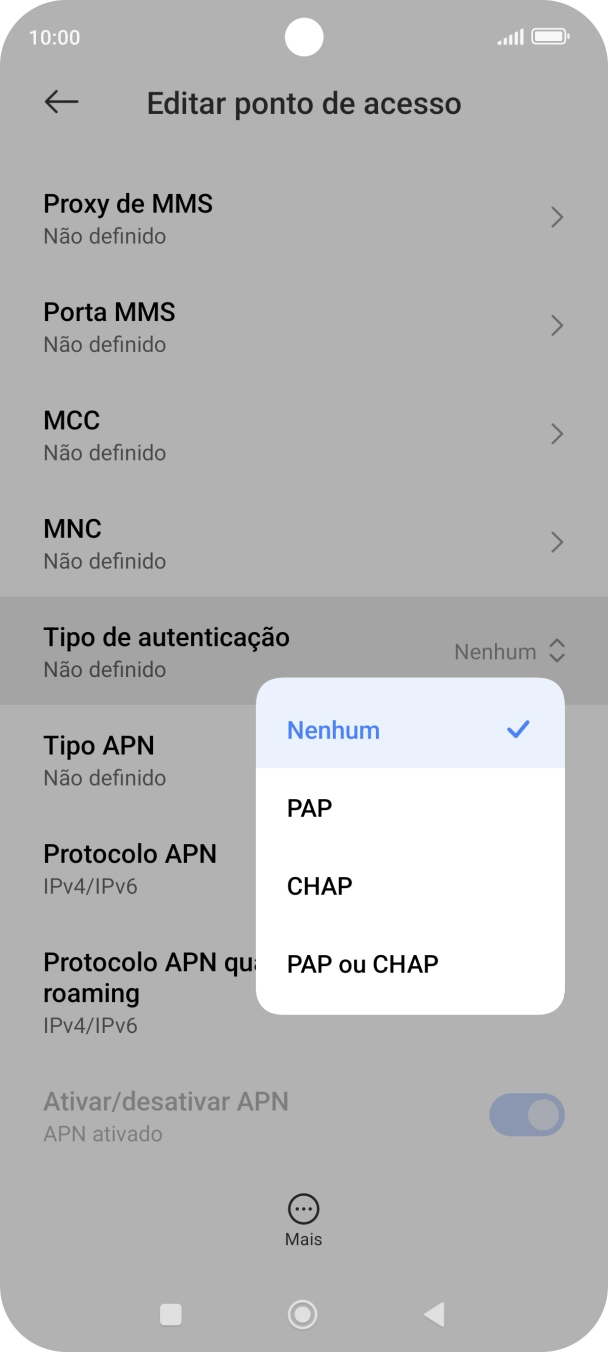Select Nenhum authentication option
Viewport: 608px width, 1352px height.
pyautogui.click(x=410, y=730)
